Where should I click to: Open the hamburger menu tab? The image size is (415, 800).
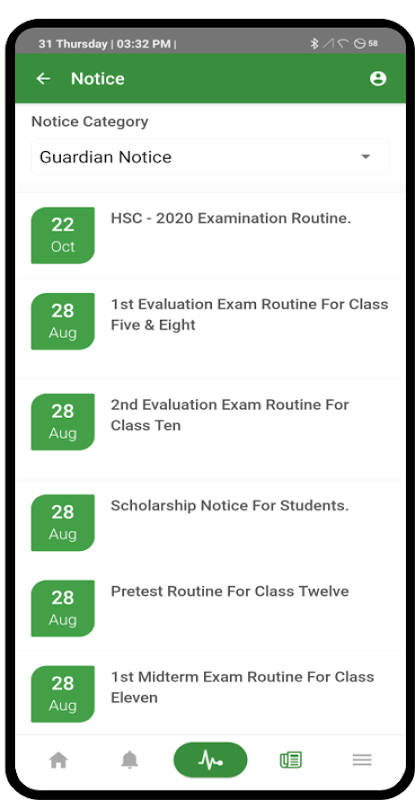coord(362,760)
